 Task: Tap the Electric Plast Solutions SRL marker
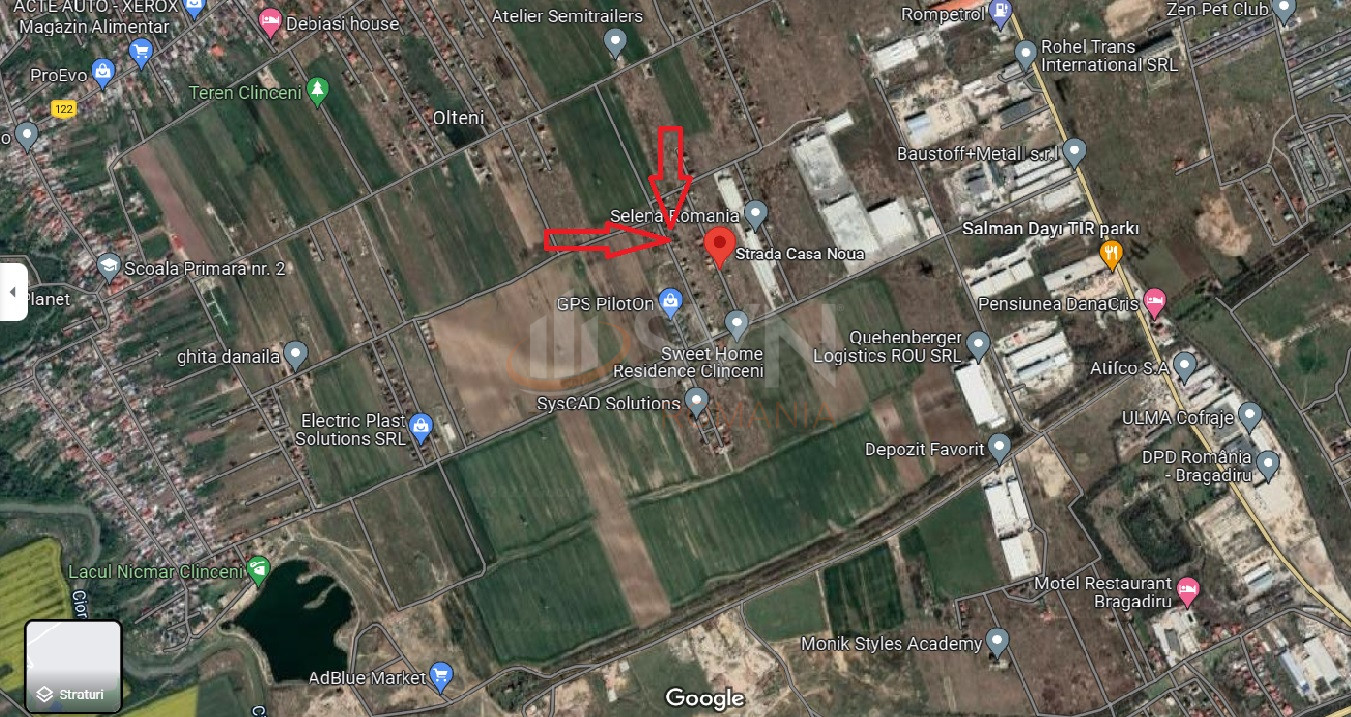point(421,427)
